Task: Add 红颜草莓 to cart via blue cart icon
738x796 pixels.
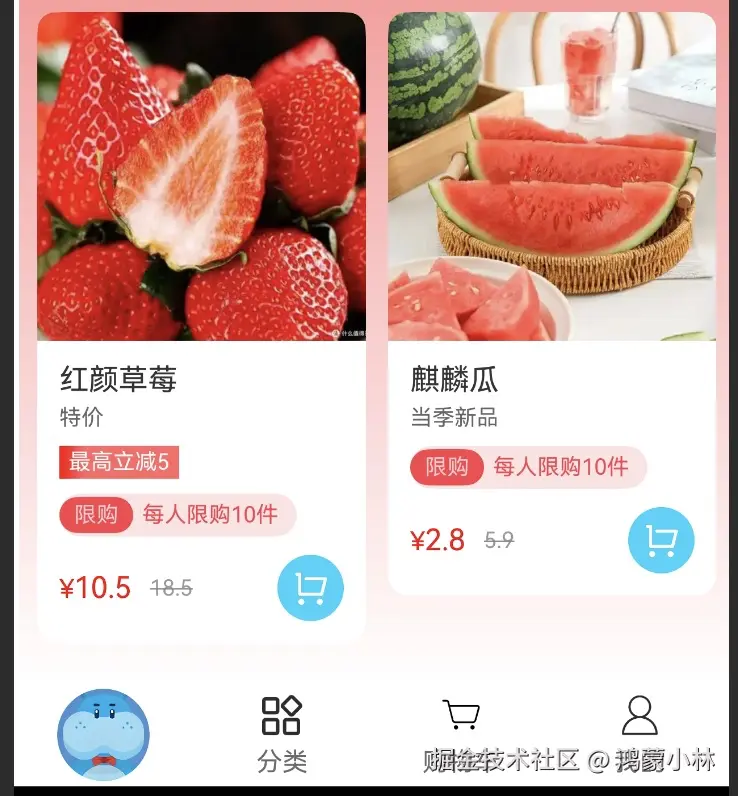Action: pos(310,588)
